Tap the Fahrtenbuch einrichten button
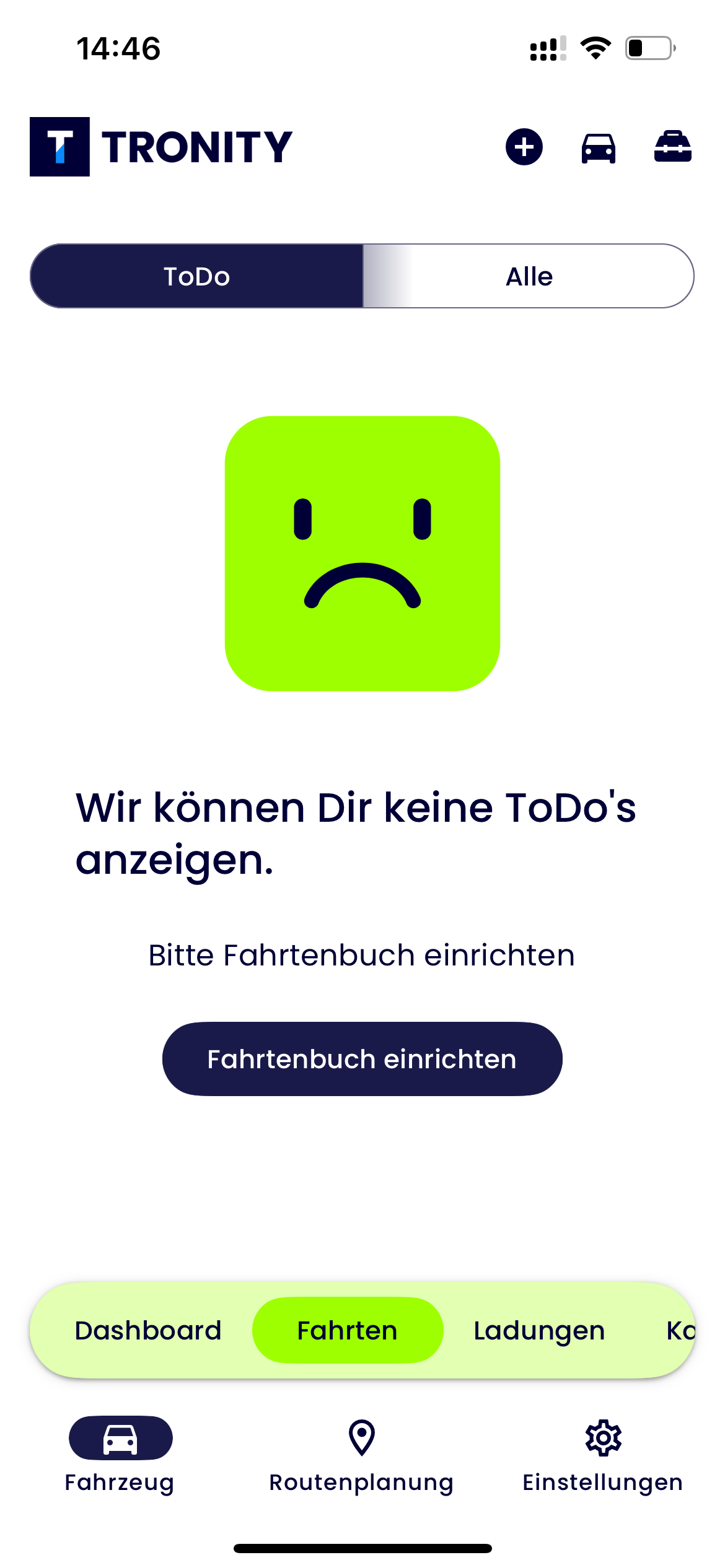This screenshot has height=1568, width=725. click(362, 1059)
